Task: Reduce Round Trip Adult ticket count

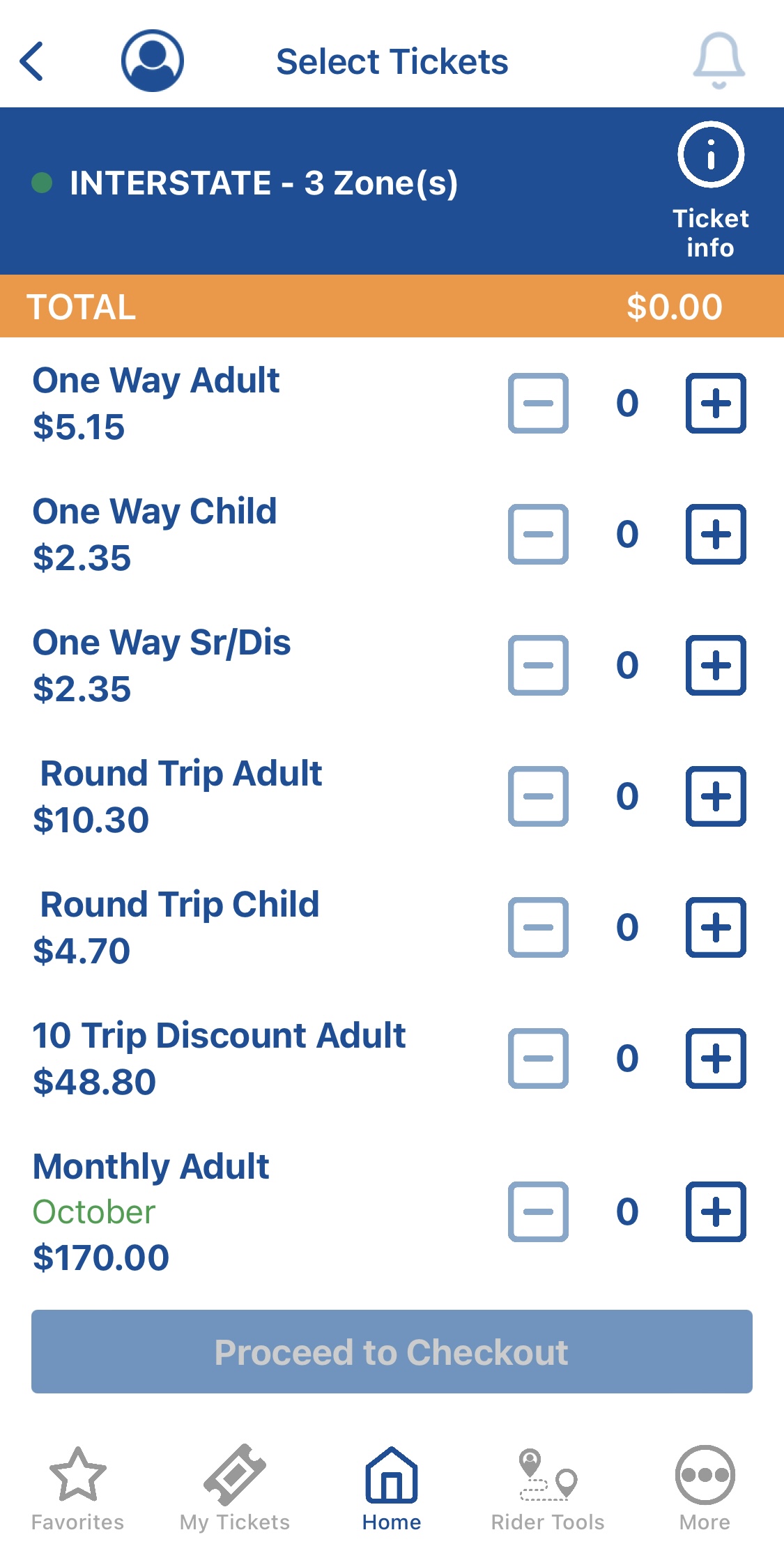Action: [x=538, y=796]
